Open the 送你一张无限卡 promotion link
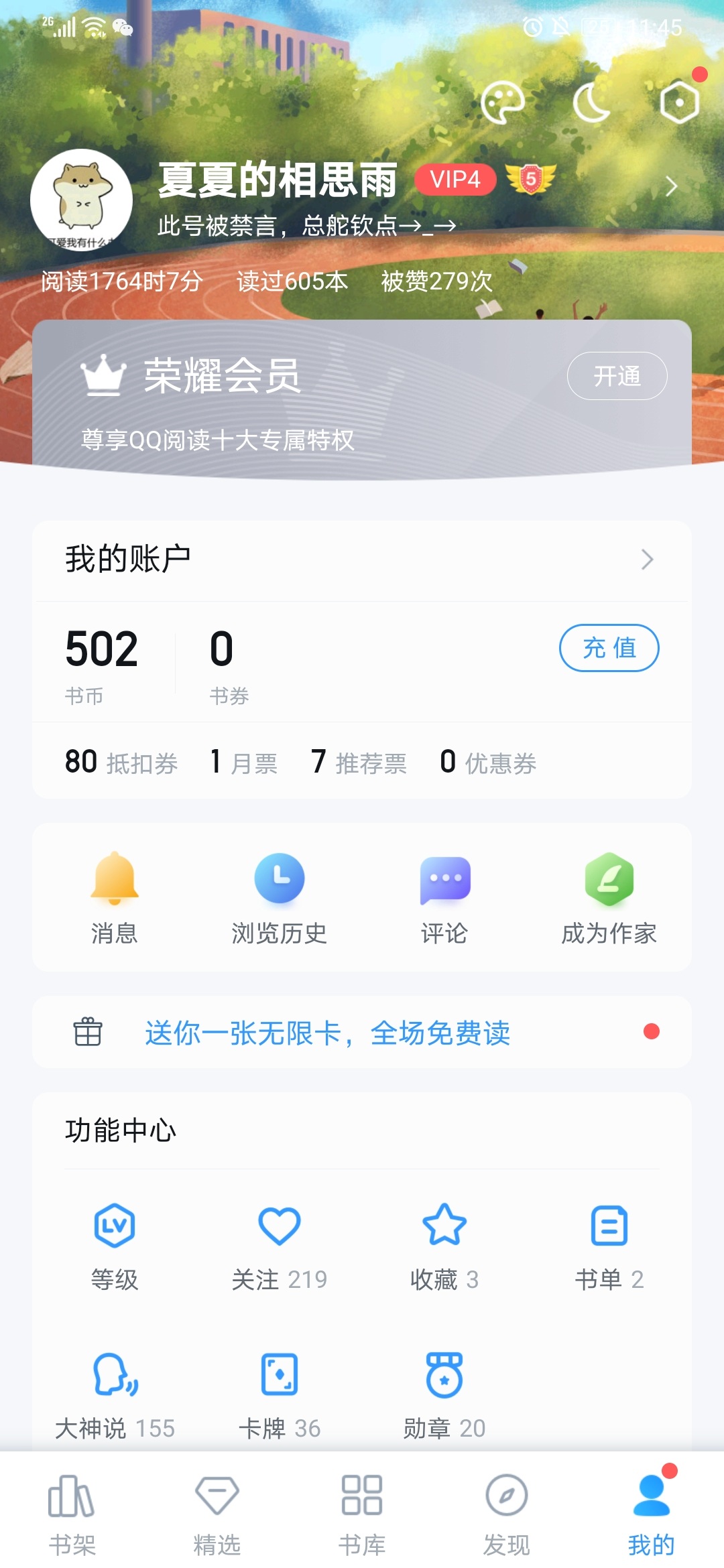 point(327,1033)
